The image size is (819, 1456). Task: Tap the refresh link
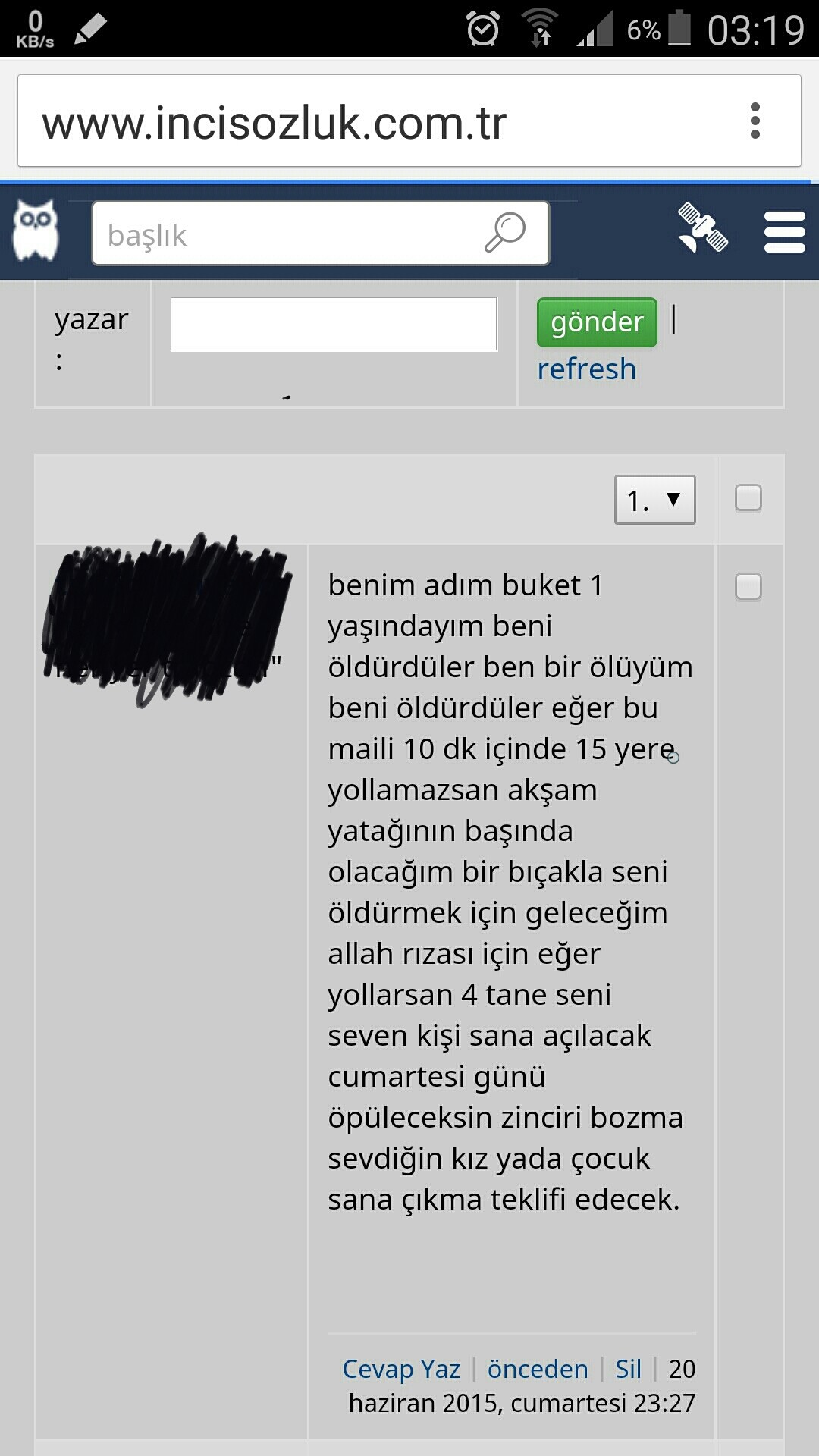tap(586, 369)
